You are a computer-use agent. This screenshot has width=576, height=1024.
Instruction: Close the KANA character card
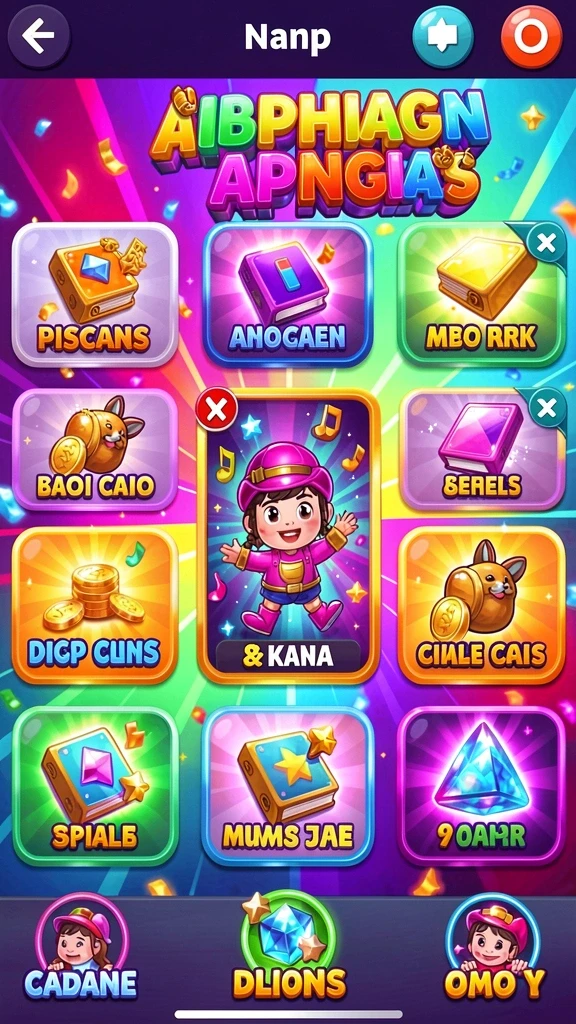pyautogui.click(x=216, y=411)
